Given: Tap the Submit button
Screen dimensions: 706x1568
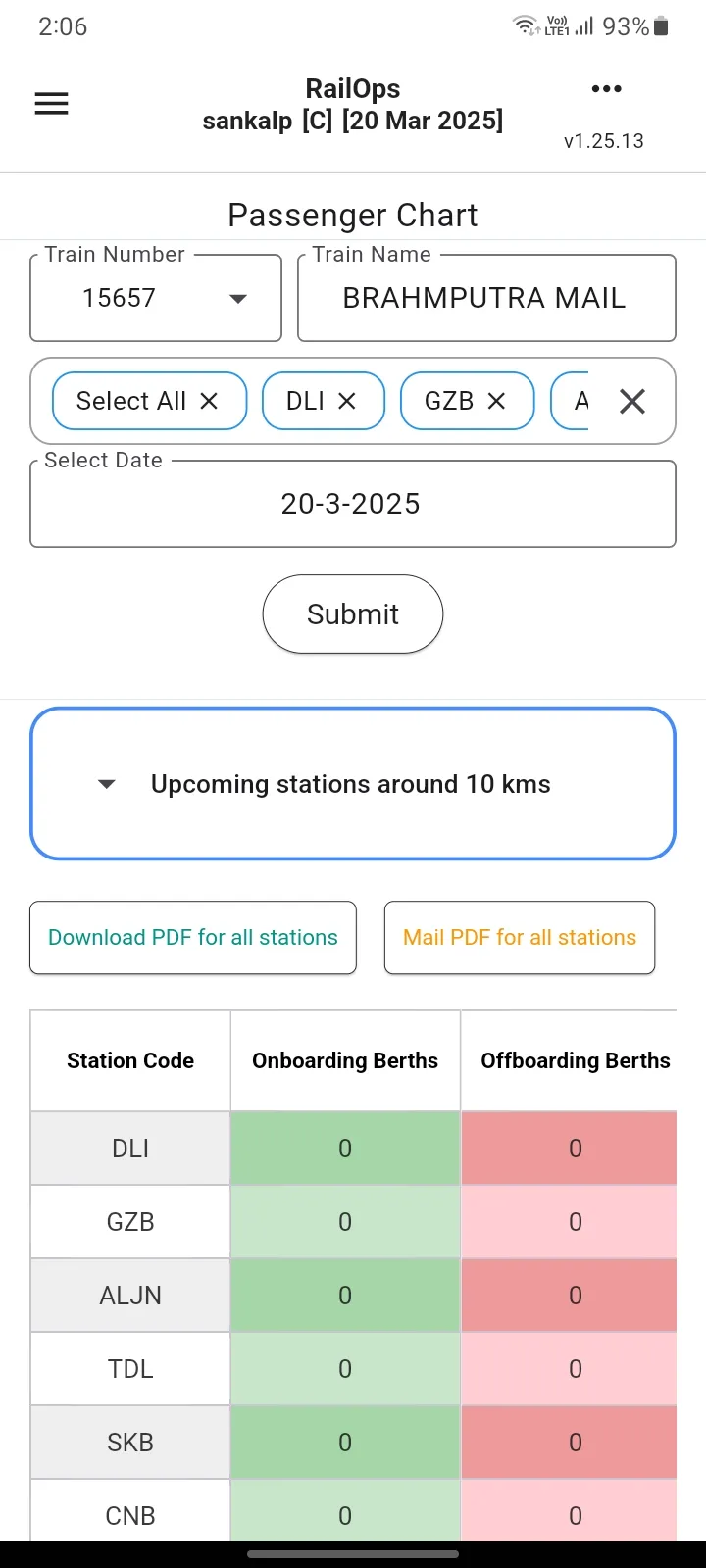Looking at the screenshot, I should tap(353, 614).
